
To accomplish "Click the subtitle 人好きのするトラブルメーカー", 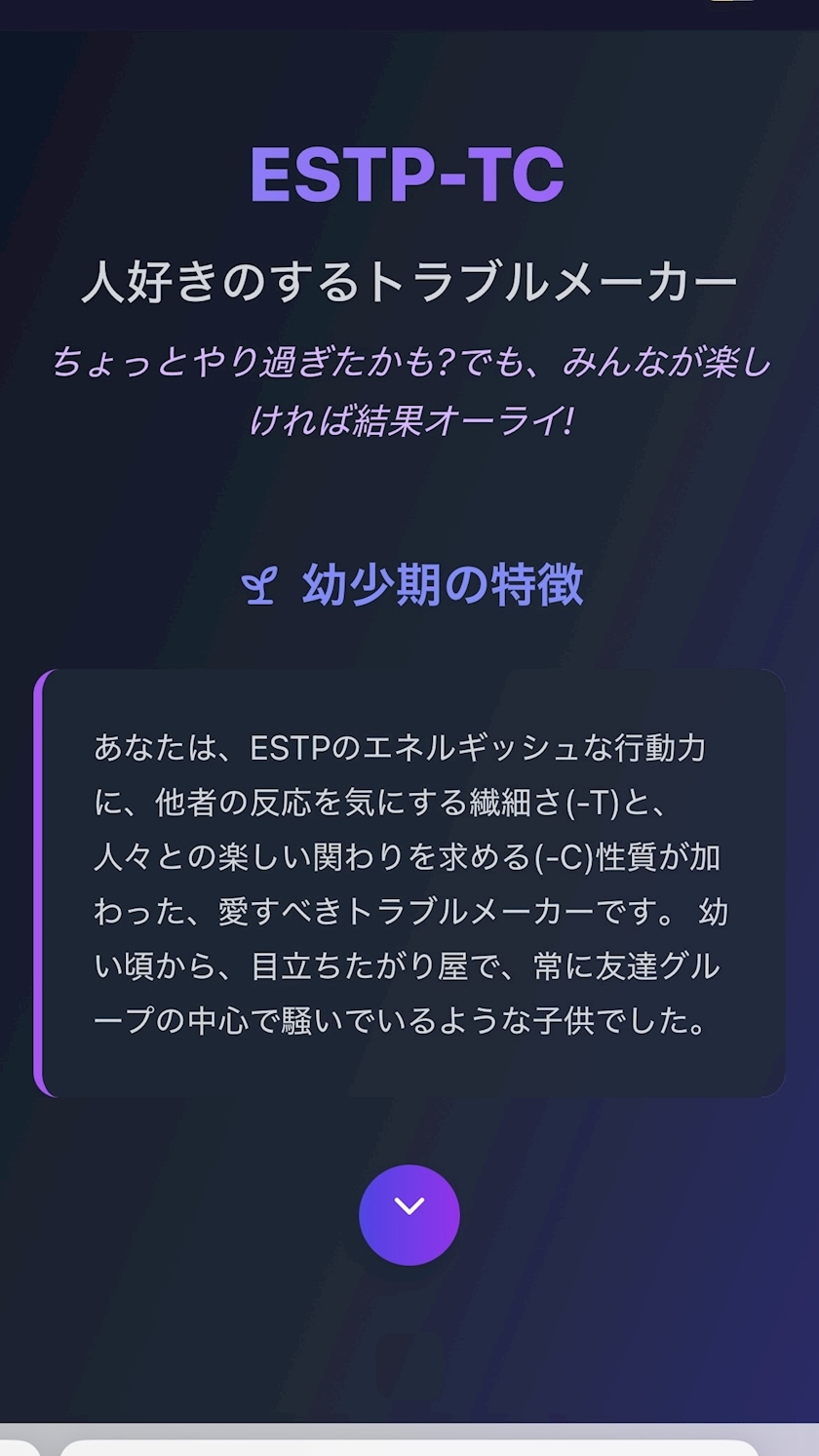I will [x=409, y=279].
